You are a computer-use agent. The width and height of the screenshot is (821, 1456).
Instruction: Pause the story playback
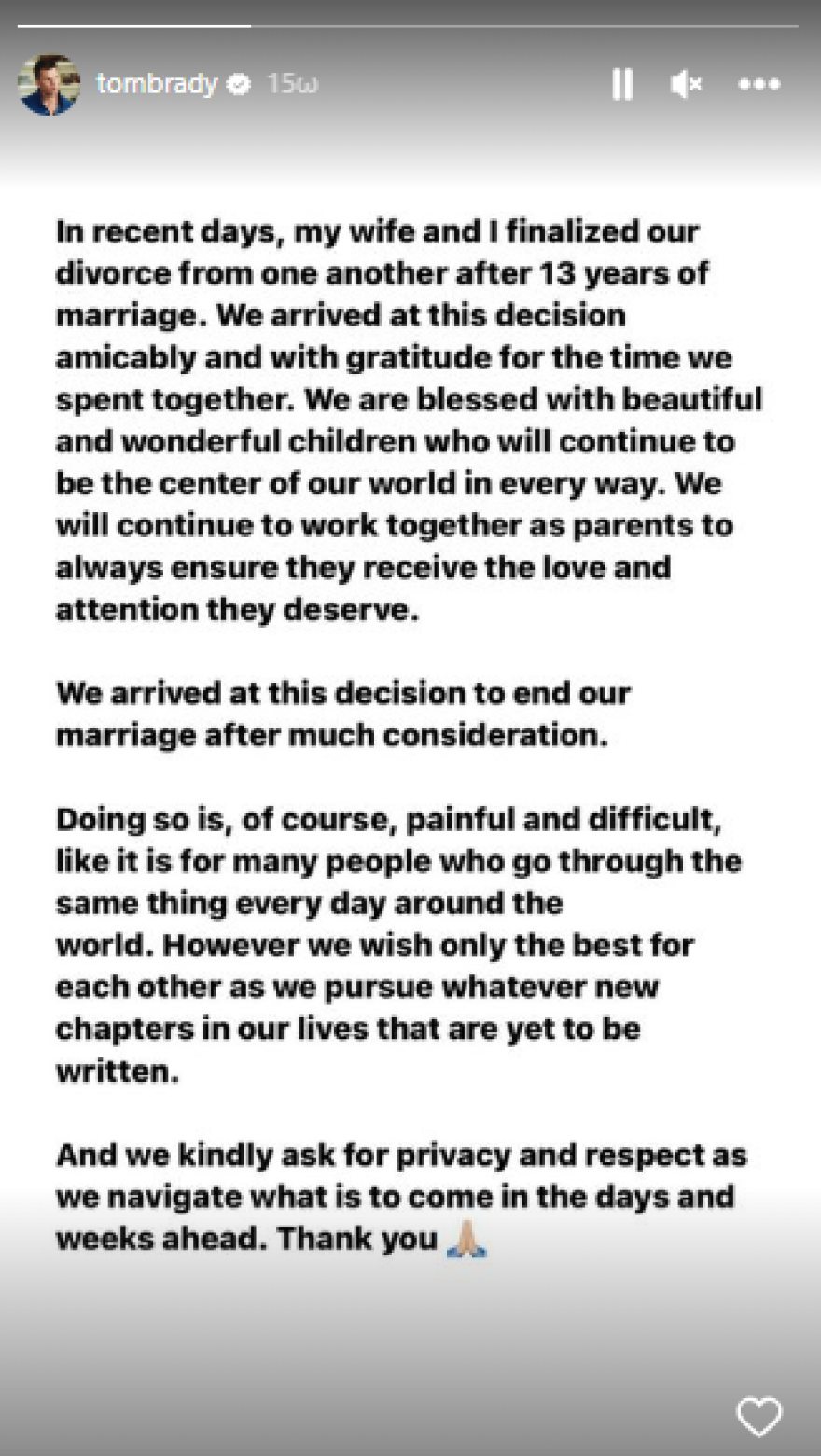(x=622, y=85)
